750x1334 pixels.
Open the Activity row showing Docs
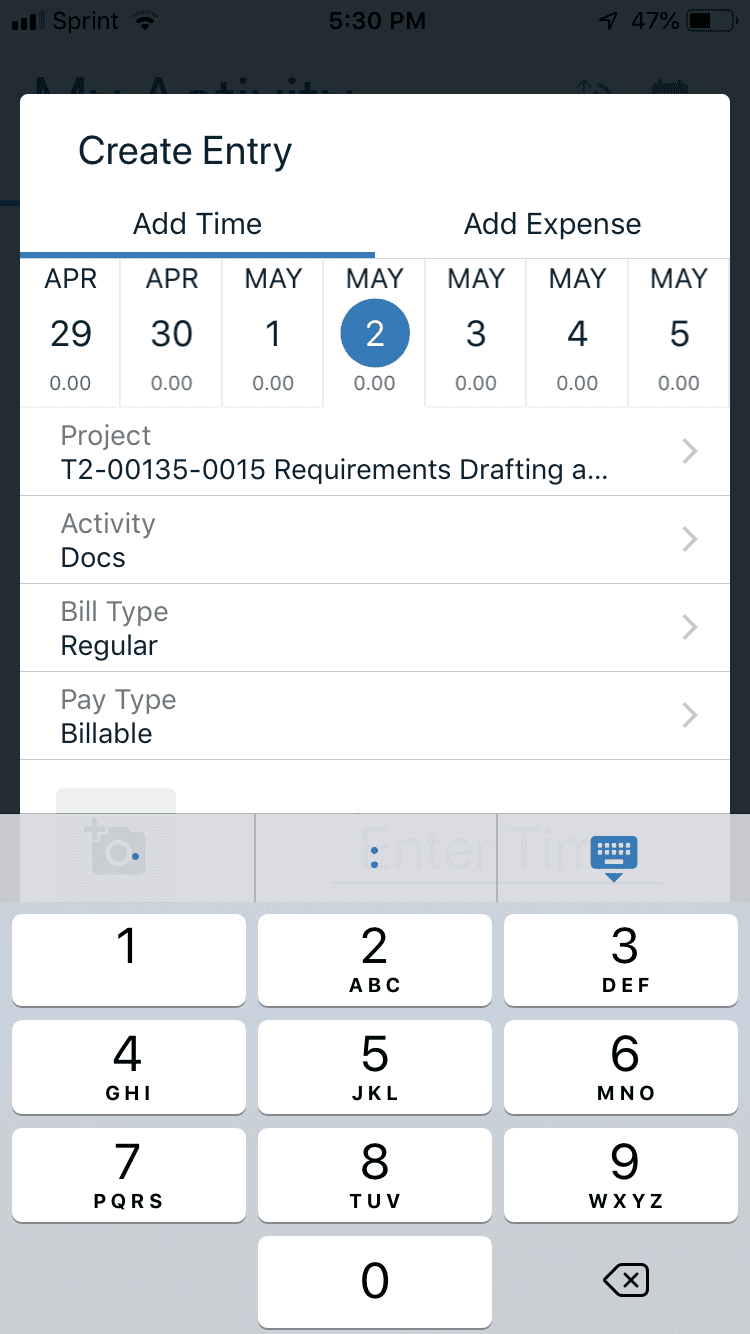click(375, 540)
